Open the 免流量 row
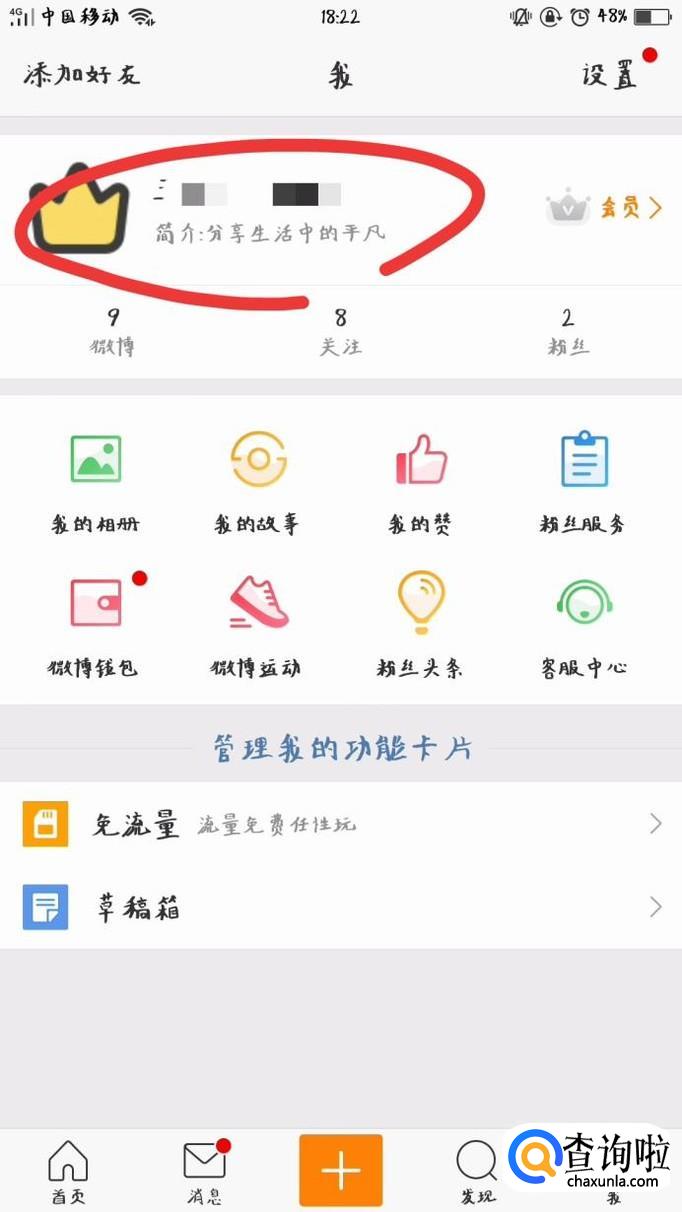This screenshot has height=1212, width=682. point(341,824)
